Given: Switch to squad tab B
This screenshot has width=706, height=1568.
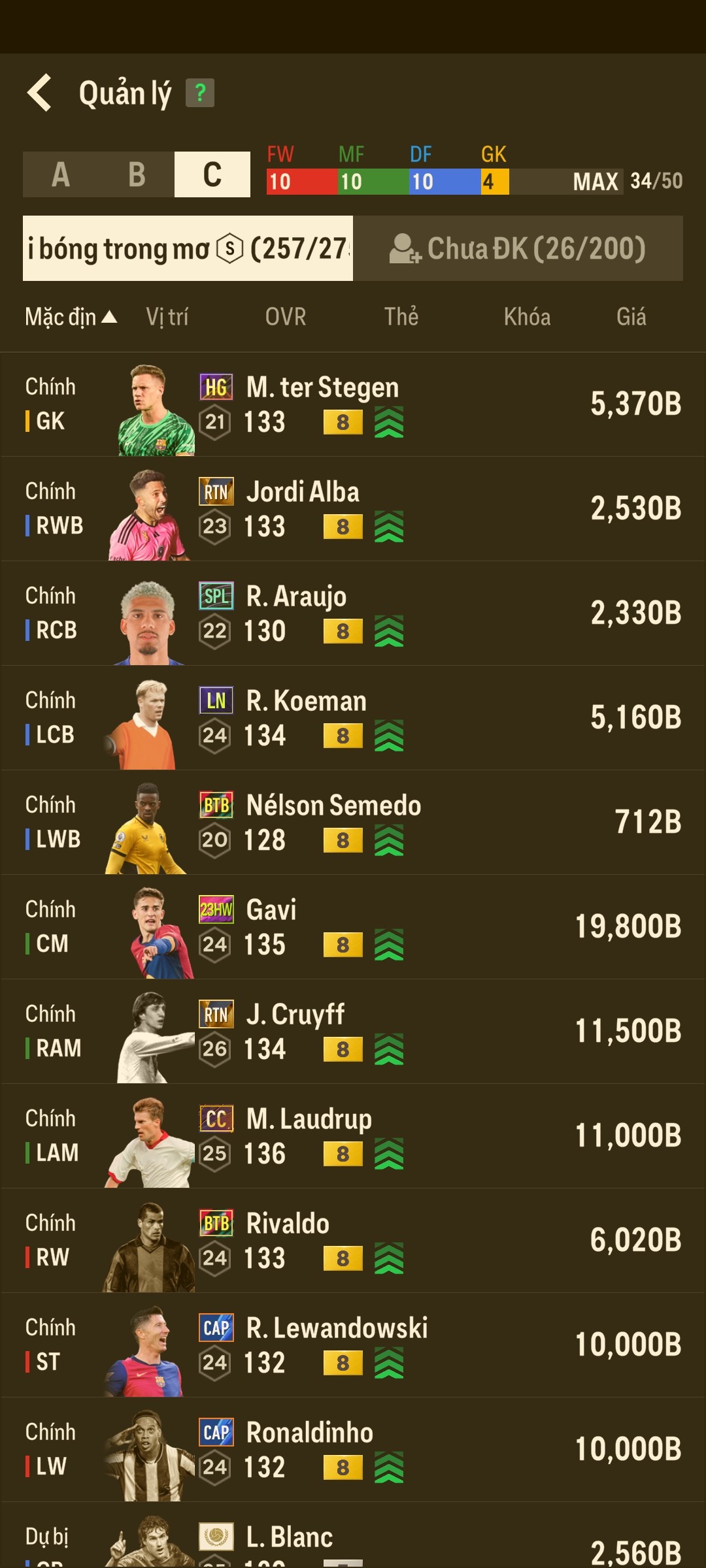Looking at the screenshot, I should click(x=137, y=174).
